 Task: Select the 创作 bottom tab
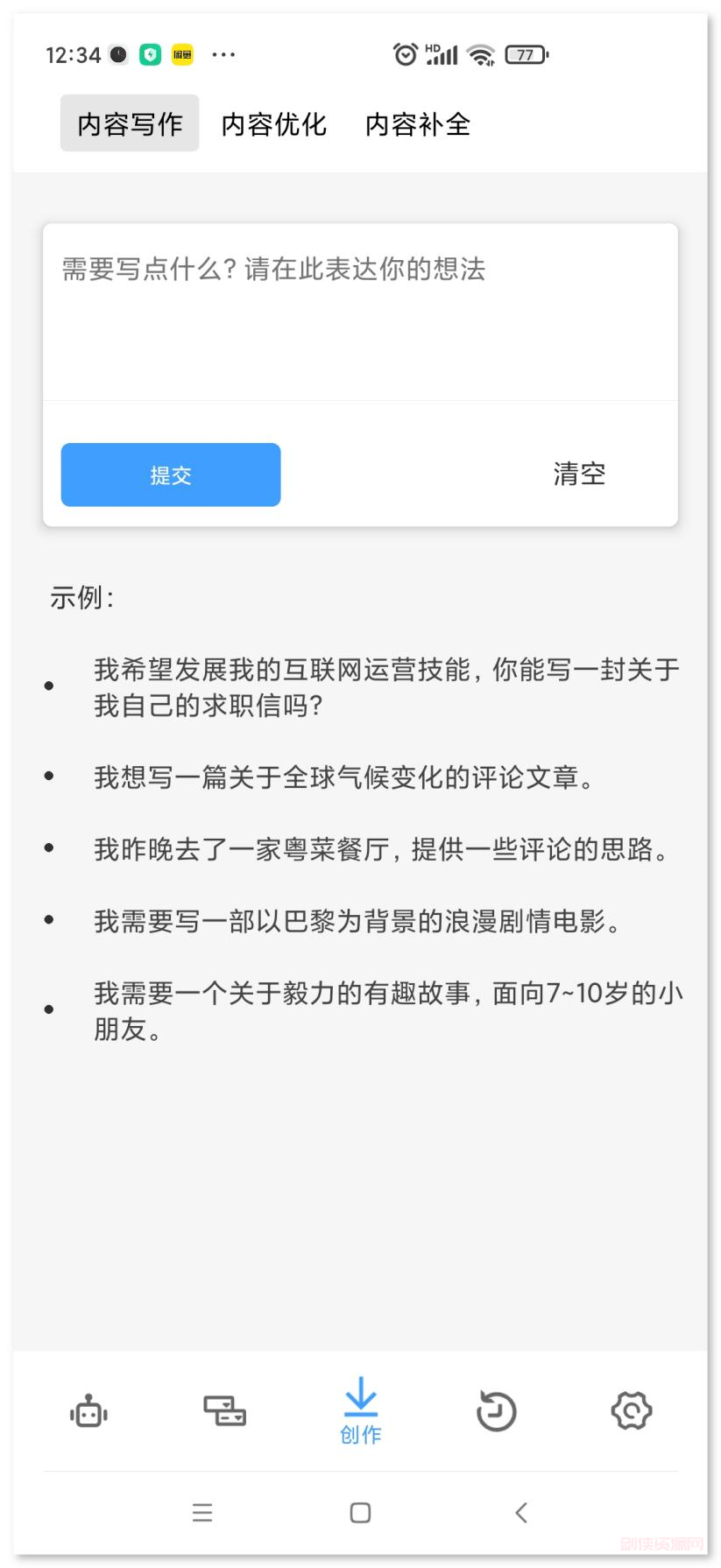tap(360, 1411)
